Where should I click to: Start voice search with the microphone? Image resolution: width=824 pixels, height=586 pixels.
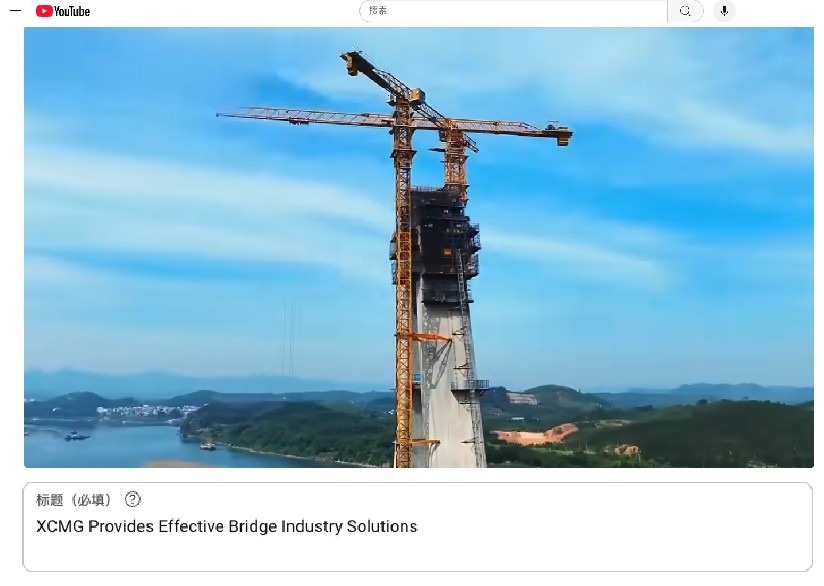pos(724,11)
